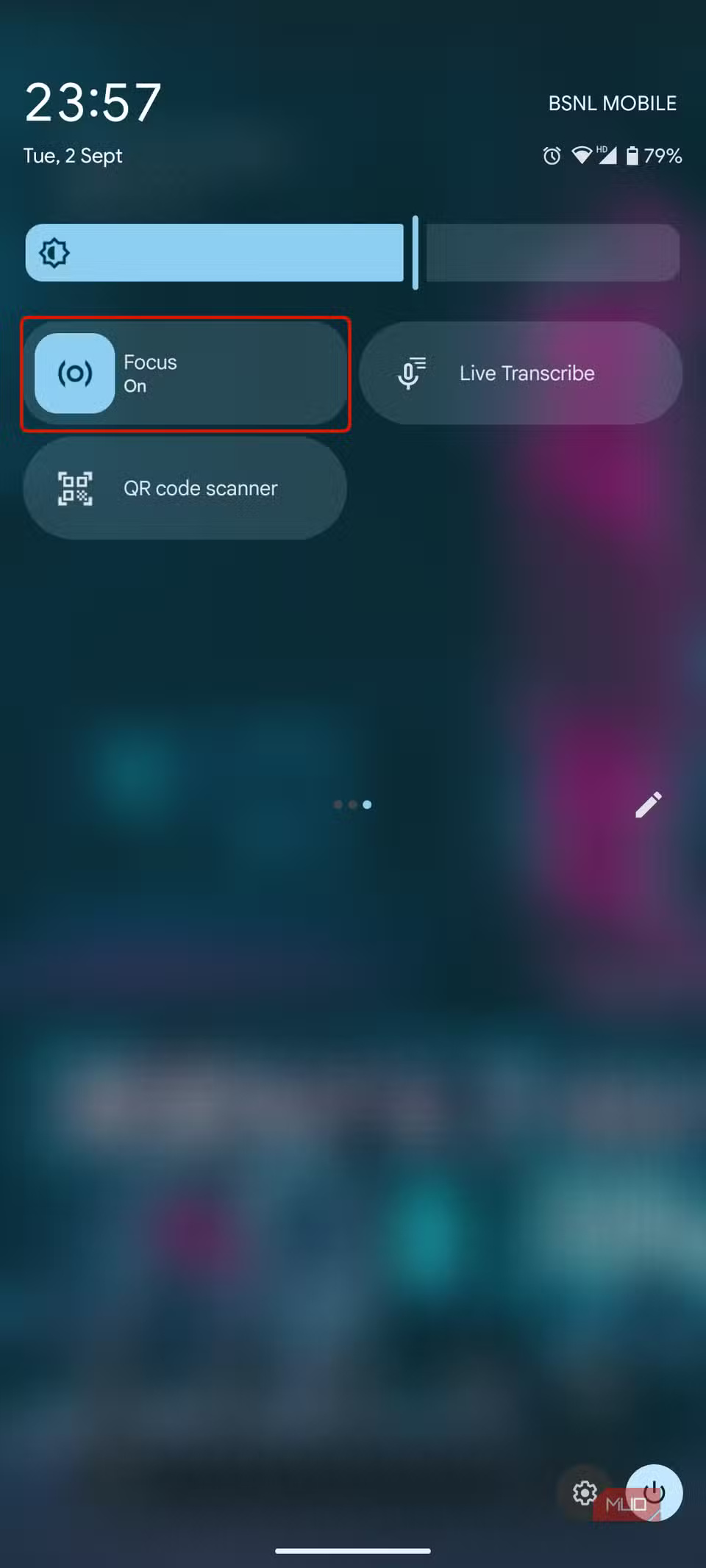Screen dimensions: 706x1568
Task: Tap the brightness slider to adjust brightness
Action: click(353, 253)
